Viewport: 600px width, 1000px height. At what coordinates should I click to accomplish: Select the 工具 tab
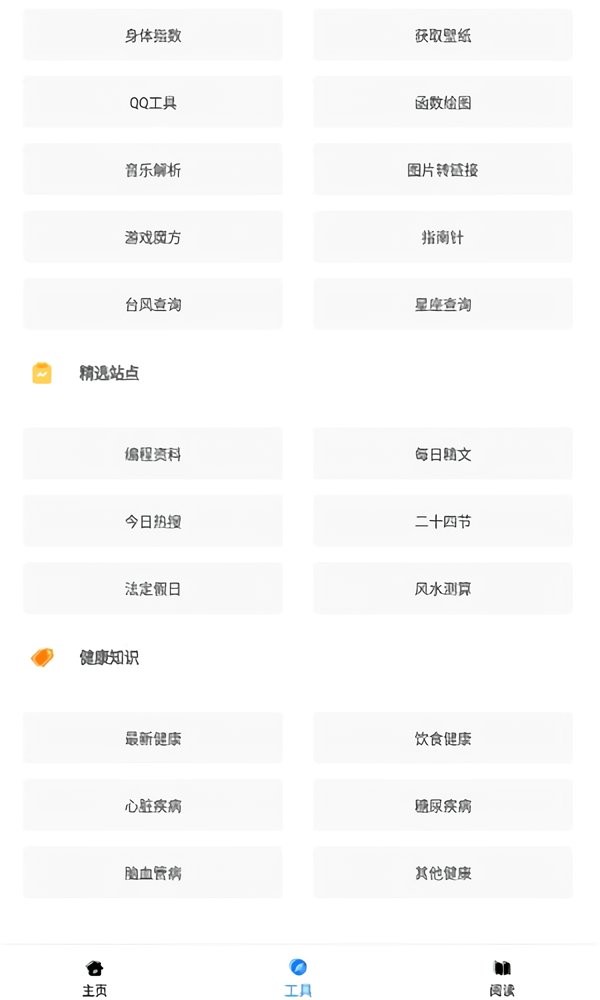click(298, 978)
